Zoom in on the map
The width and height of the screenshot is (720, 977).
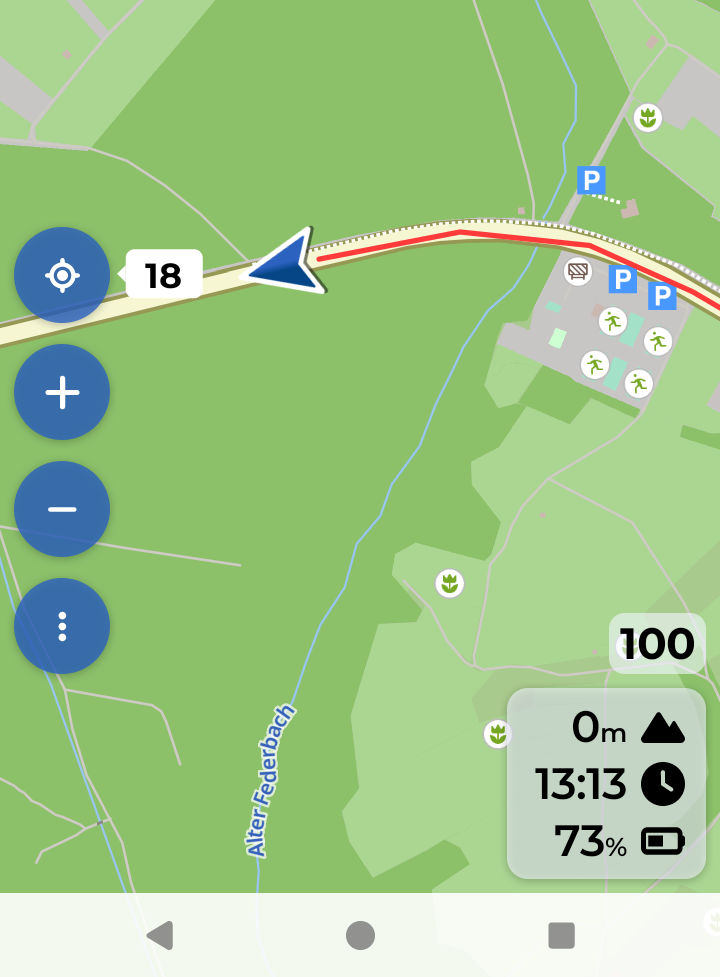62,392
